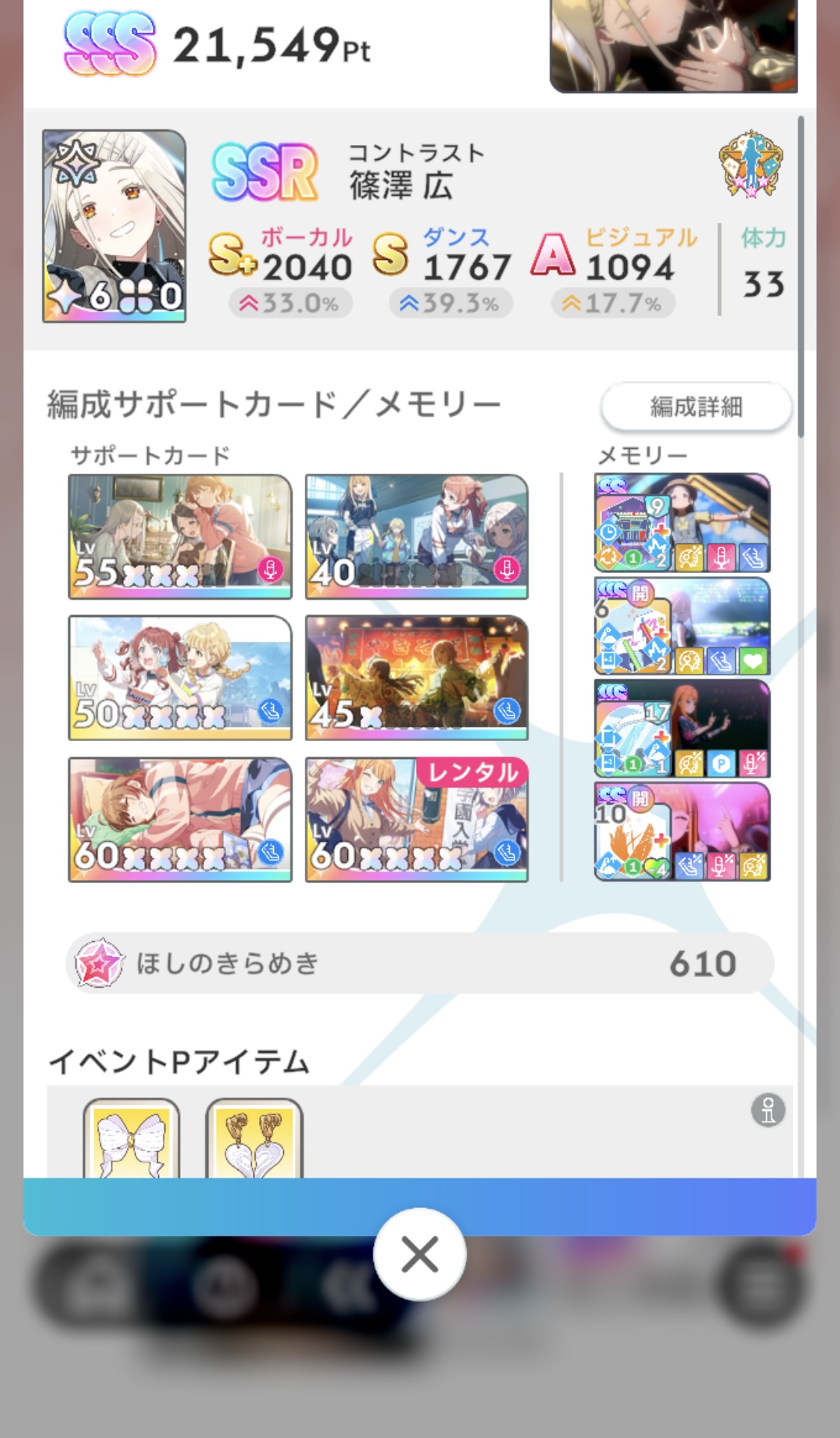Open the Lv 40 support card
The image size is (840, 1438).
point(417,537)
